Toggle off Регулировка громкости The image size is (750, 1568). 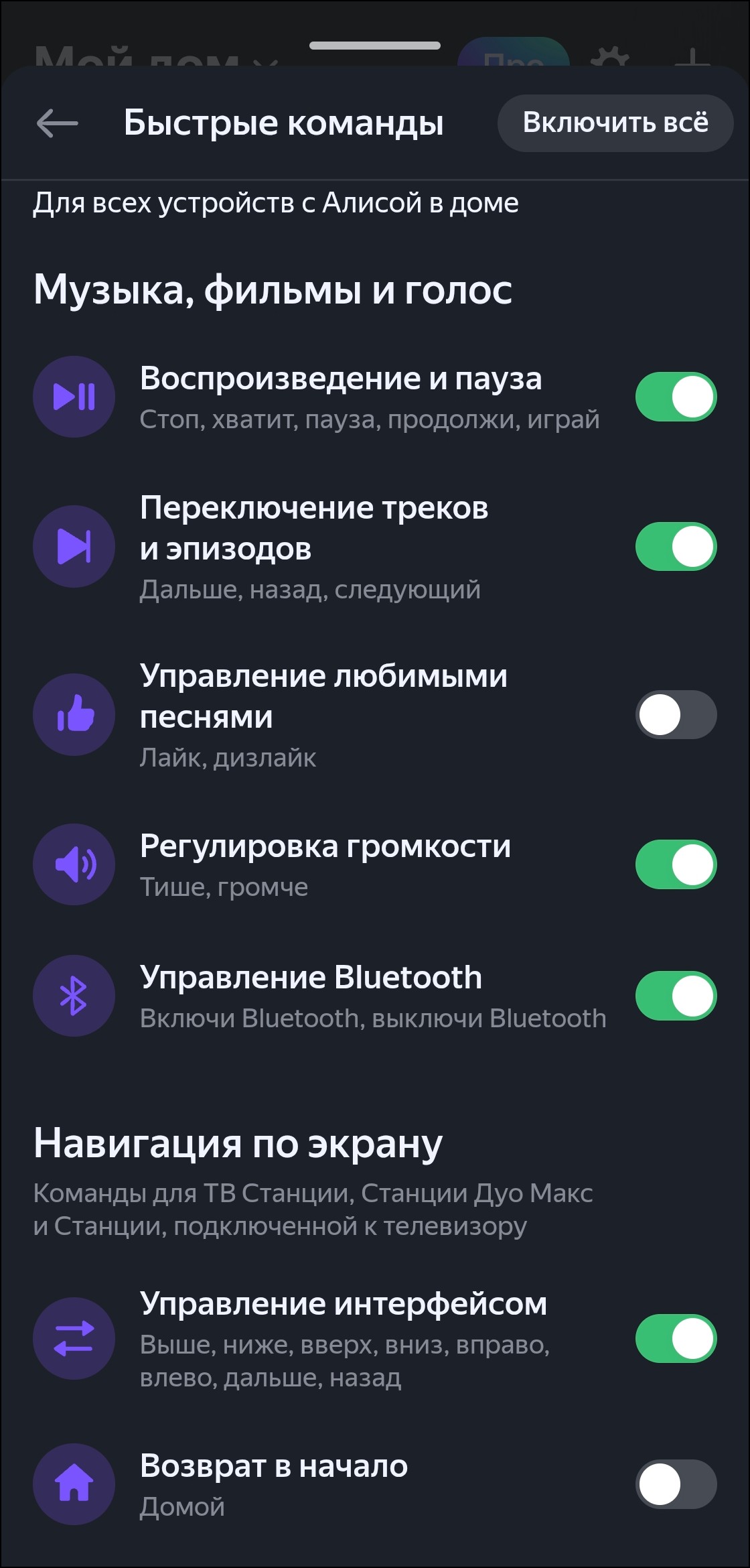point(676,864)
